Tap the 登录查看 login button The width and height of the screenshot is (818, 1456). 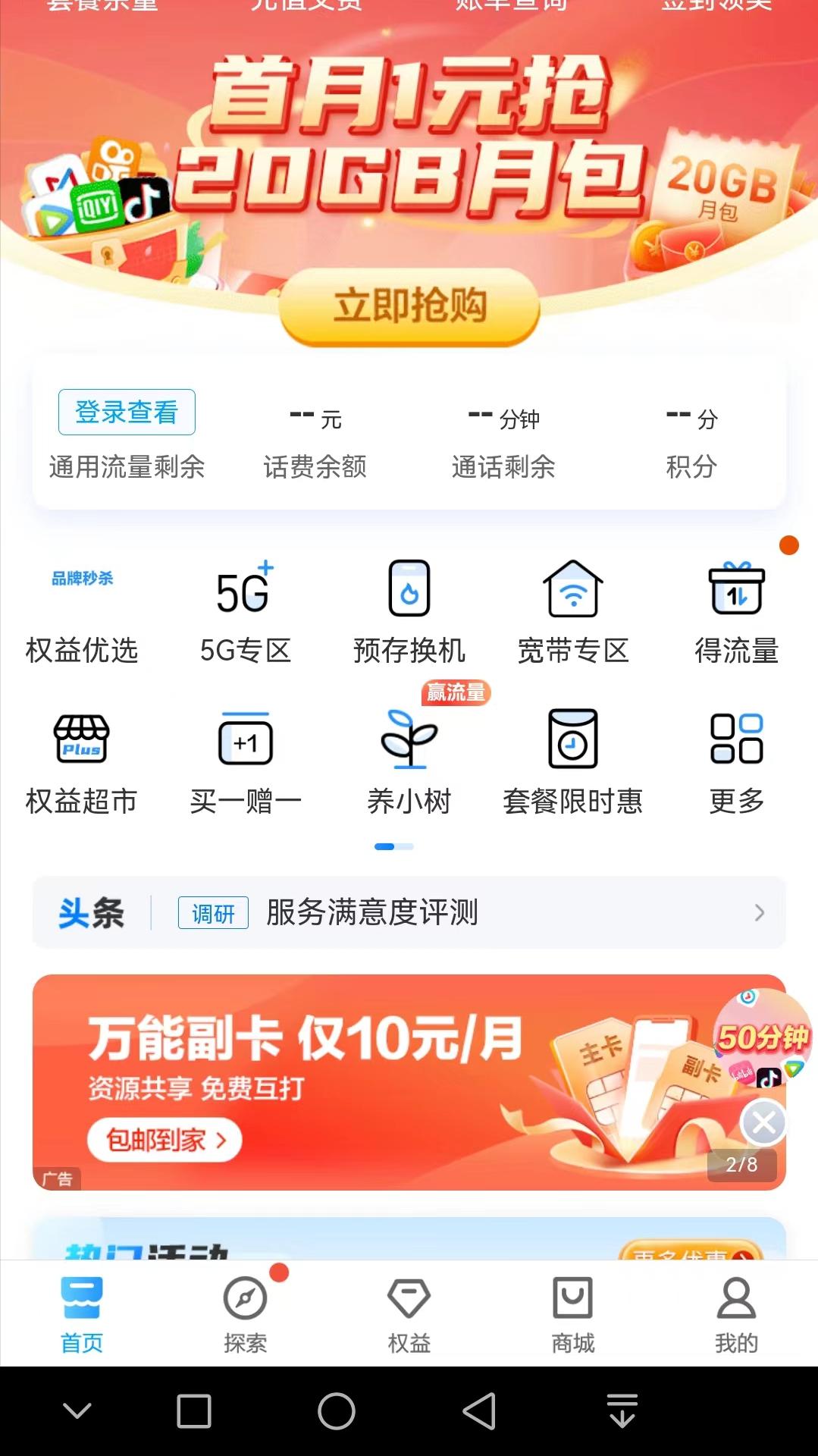pyautogui.click(x=127, y=412)
